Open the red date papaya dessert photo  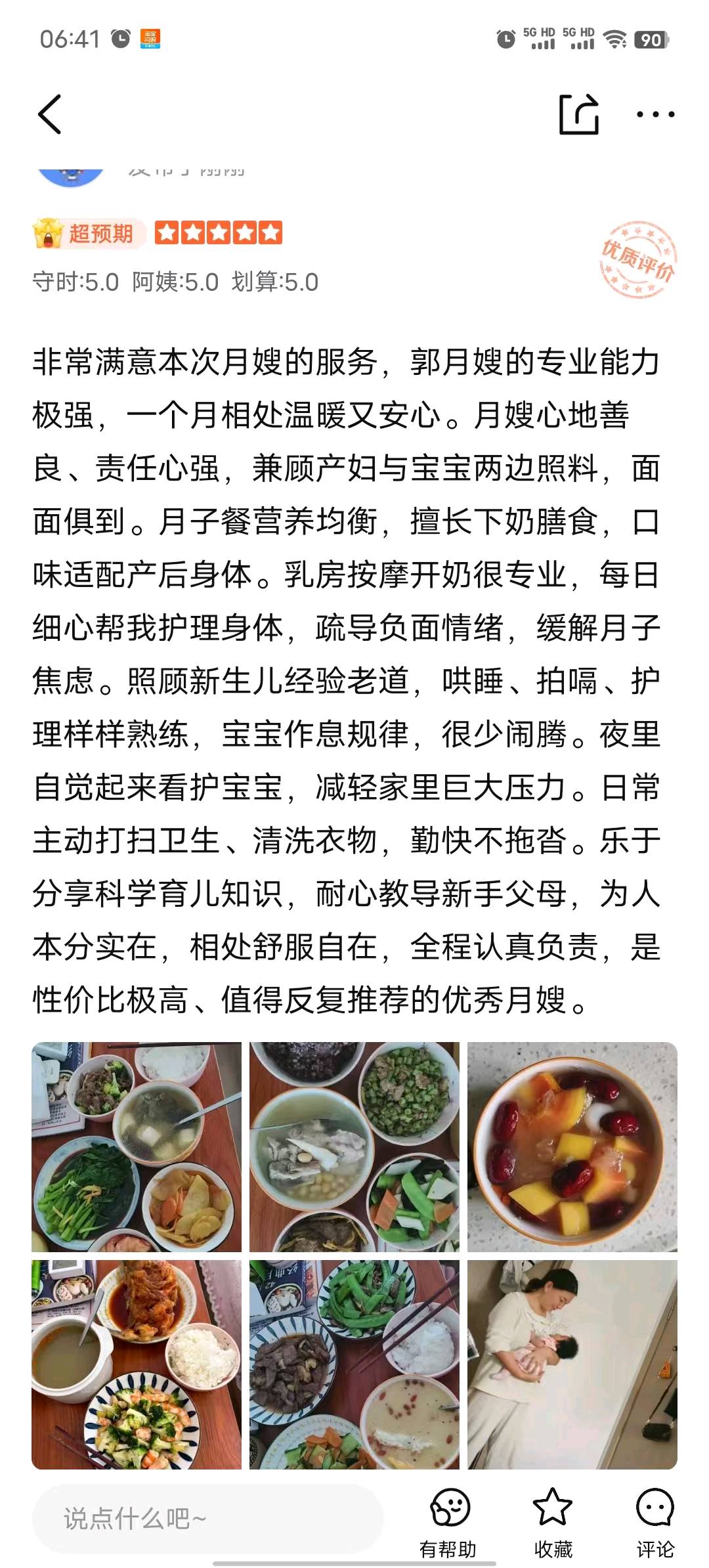click(572, 1146)
